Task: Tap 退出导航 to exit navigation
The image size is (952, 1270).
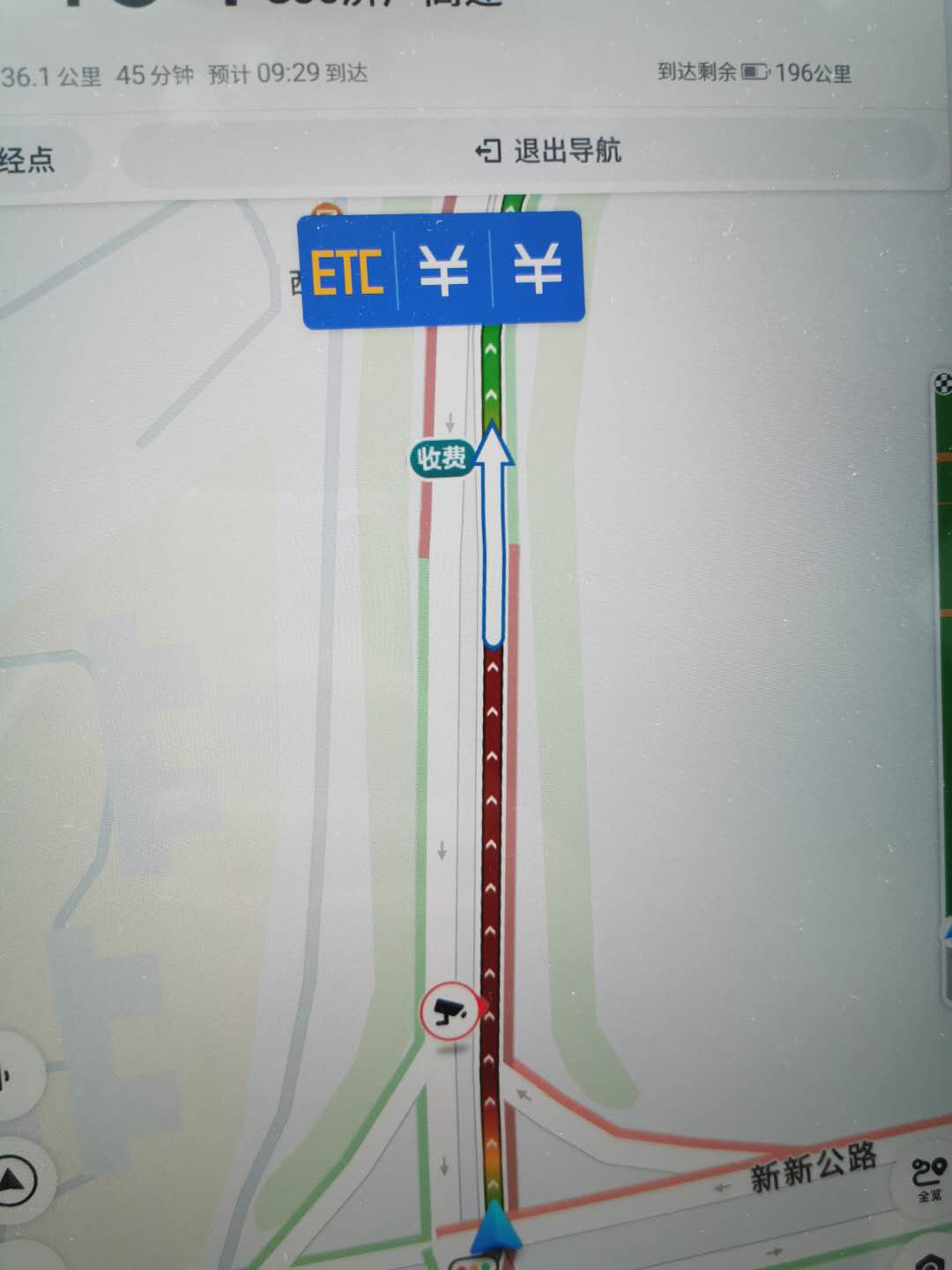Action: [548, 151]
